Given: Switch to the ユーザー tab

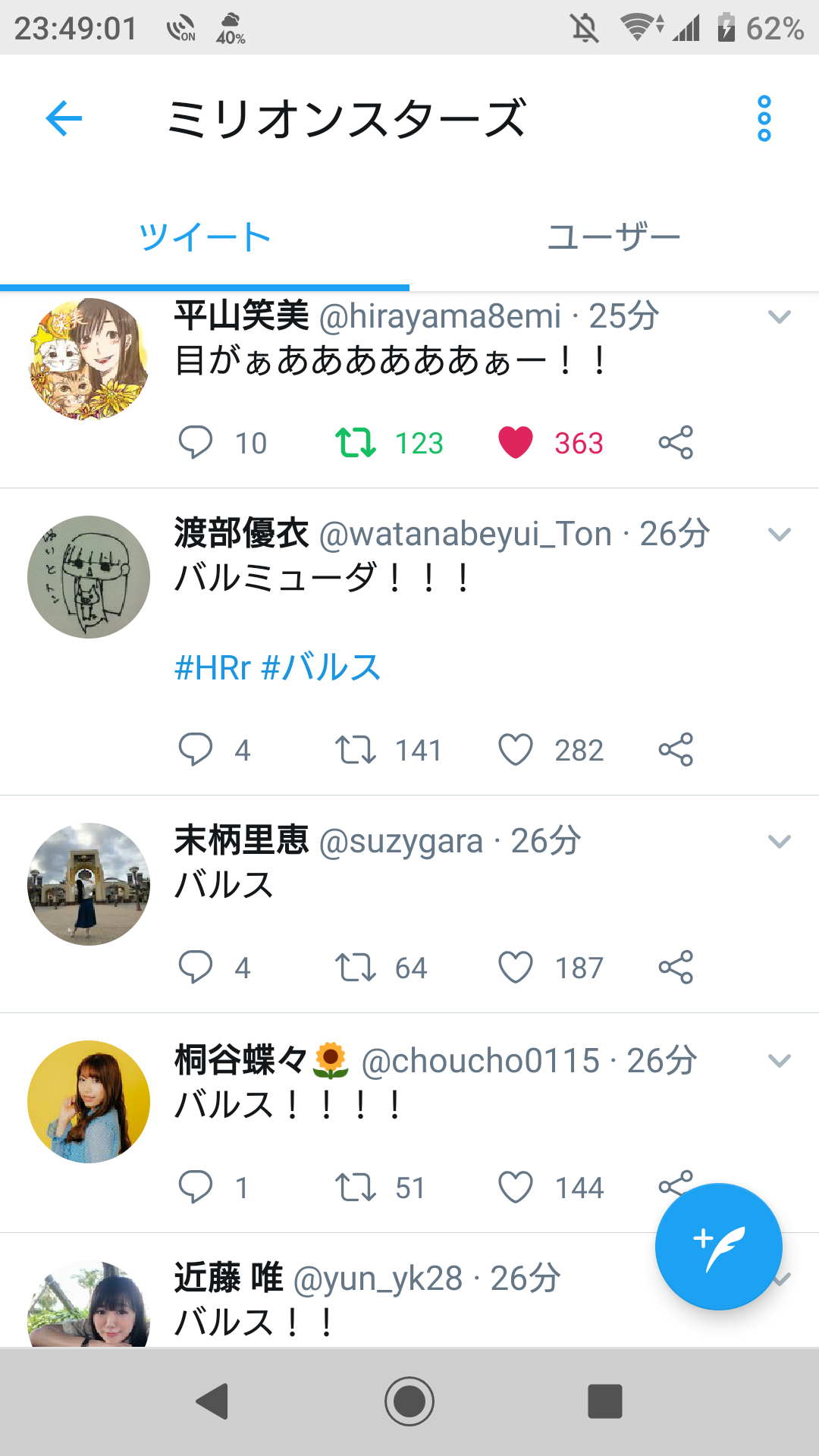Looking at the screenshot, I should pyautogui.click(x=613, y=237).
